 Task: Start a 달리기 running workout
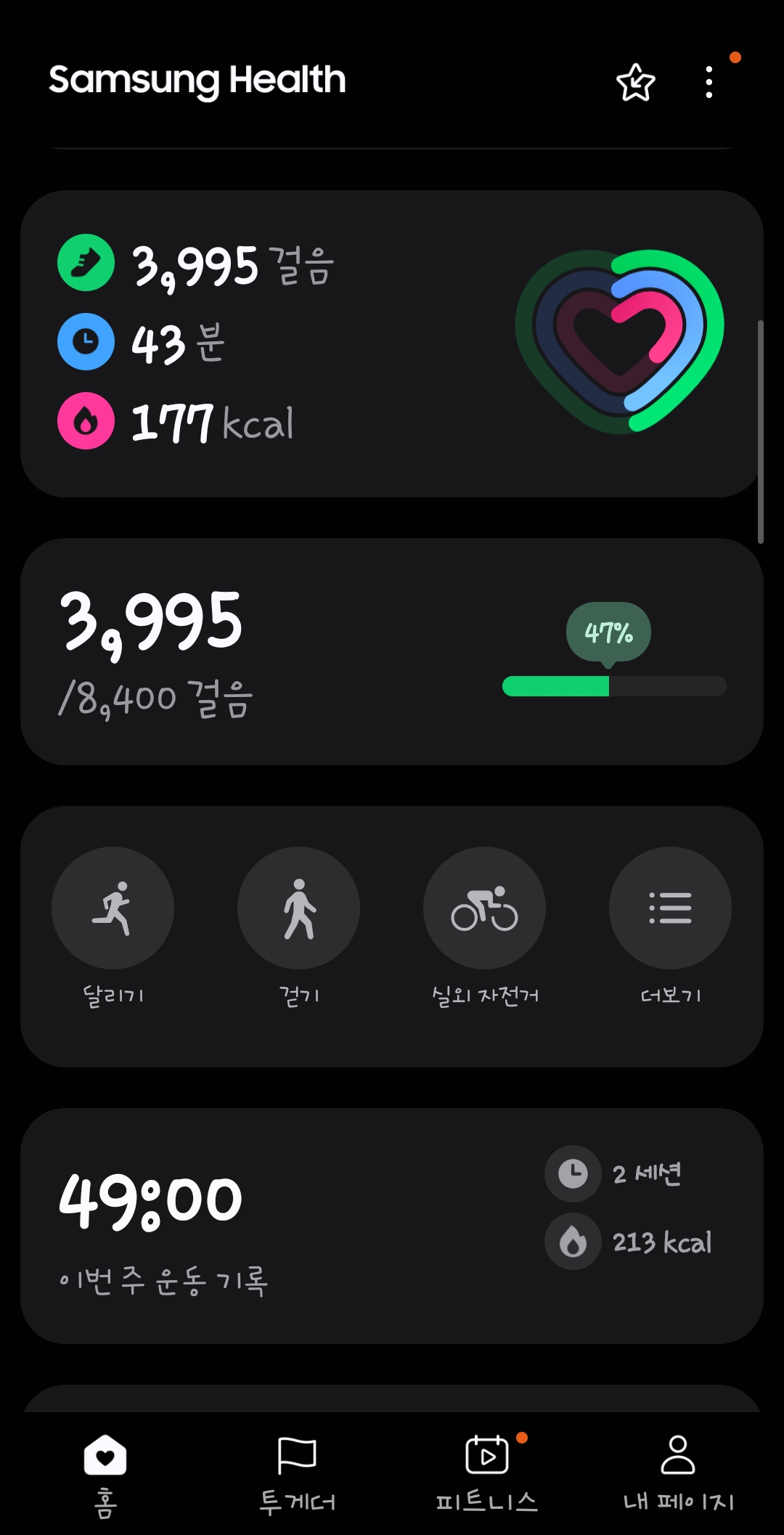tap(113, 908)
